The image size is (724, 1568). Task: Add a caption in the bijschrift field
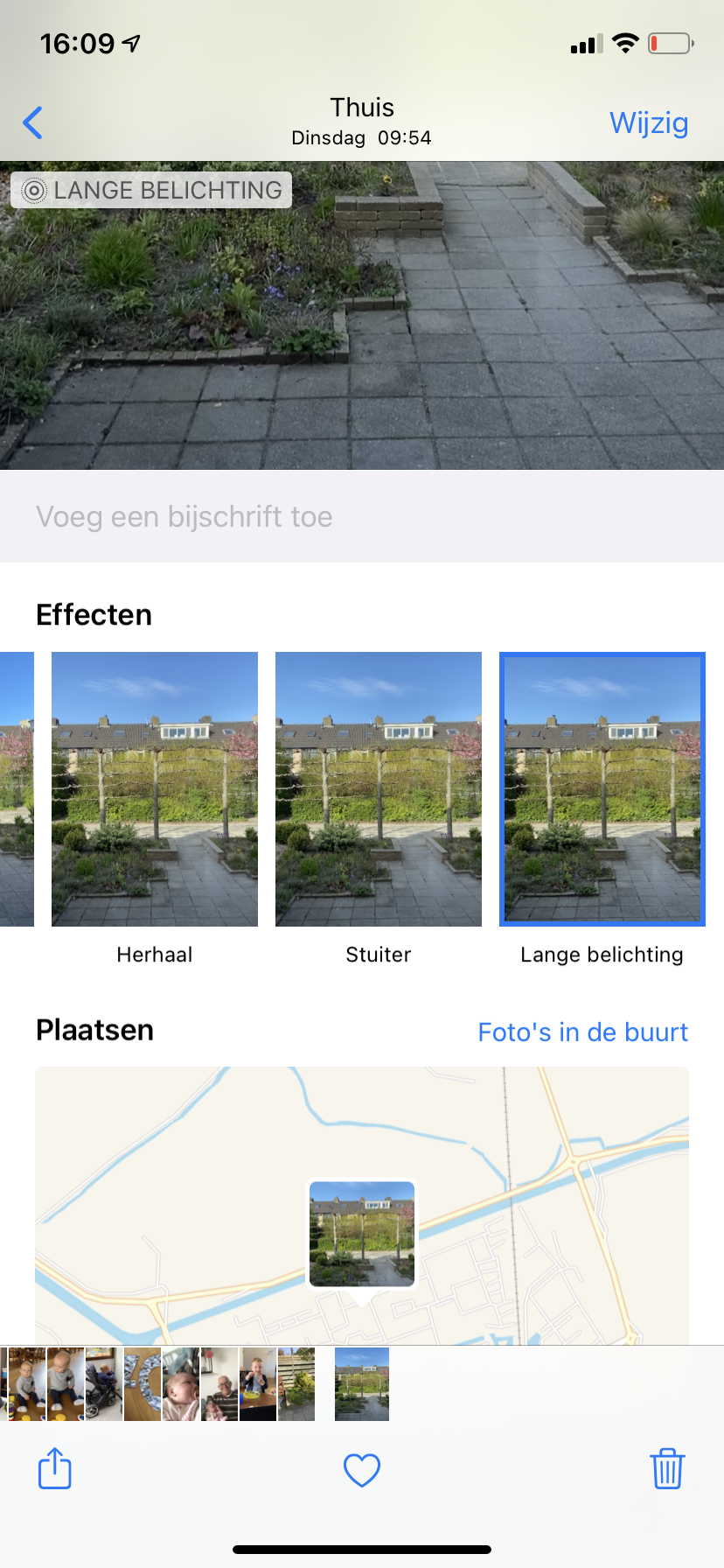point(361,516)
